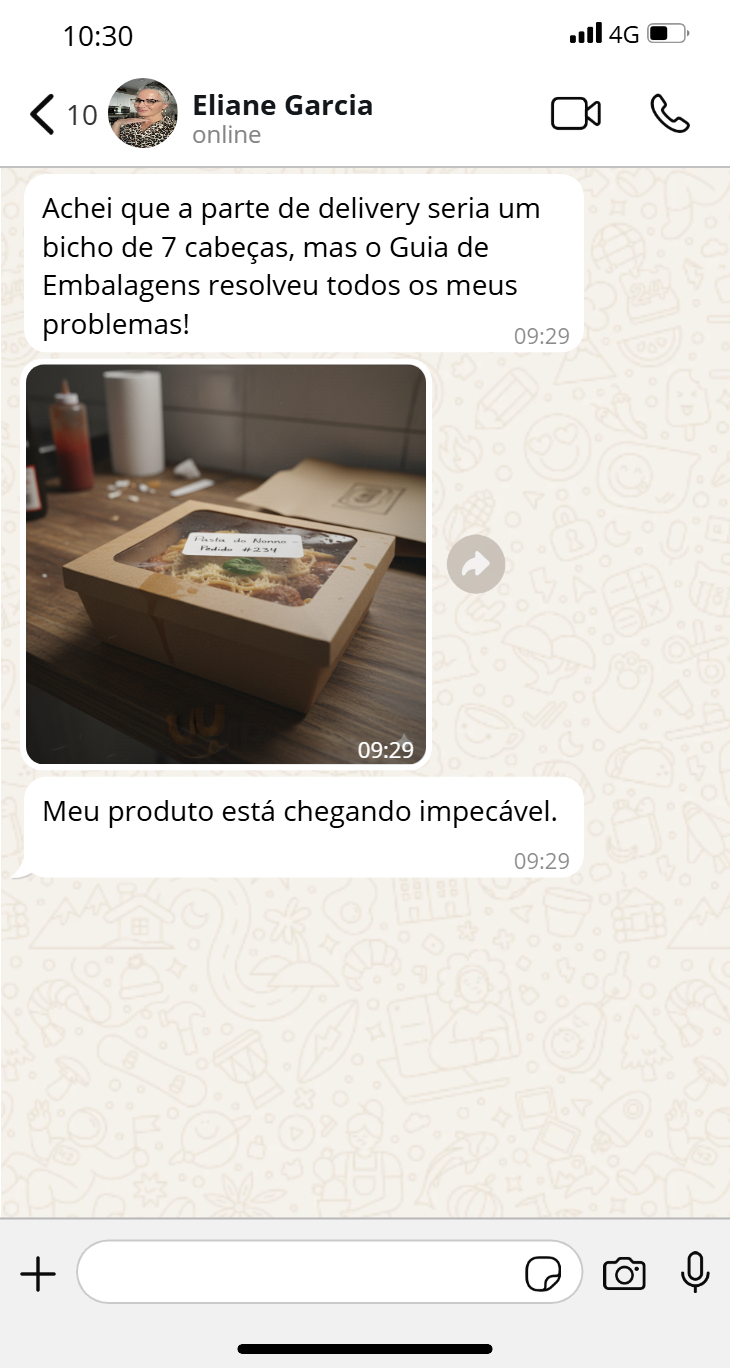Forward the photo with the arrow icon
This screenshot has width=730, height=1368.
point(476,565)
